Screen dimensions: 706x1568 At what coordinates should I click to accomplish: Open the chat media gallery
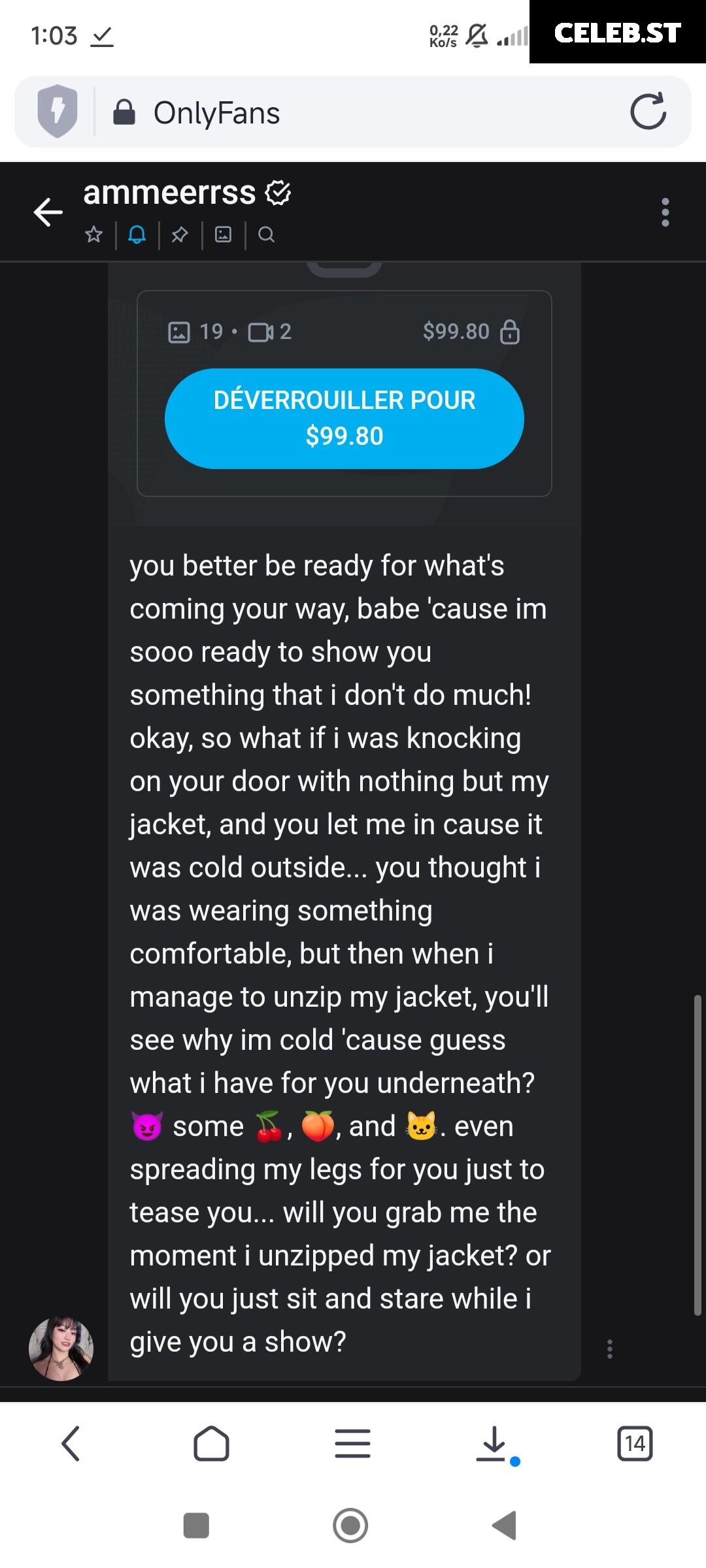(223, 235)
